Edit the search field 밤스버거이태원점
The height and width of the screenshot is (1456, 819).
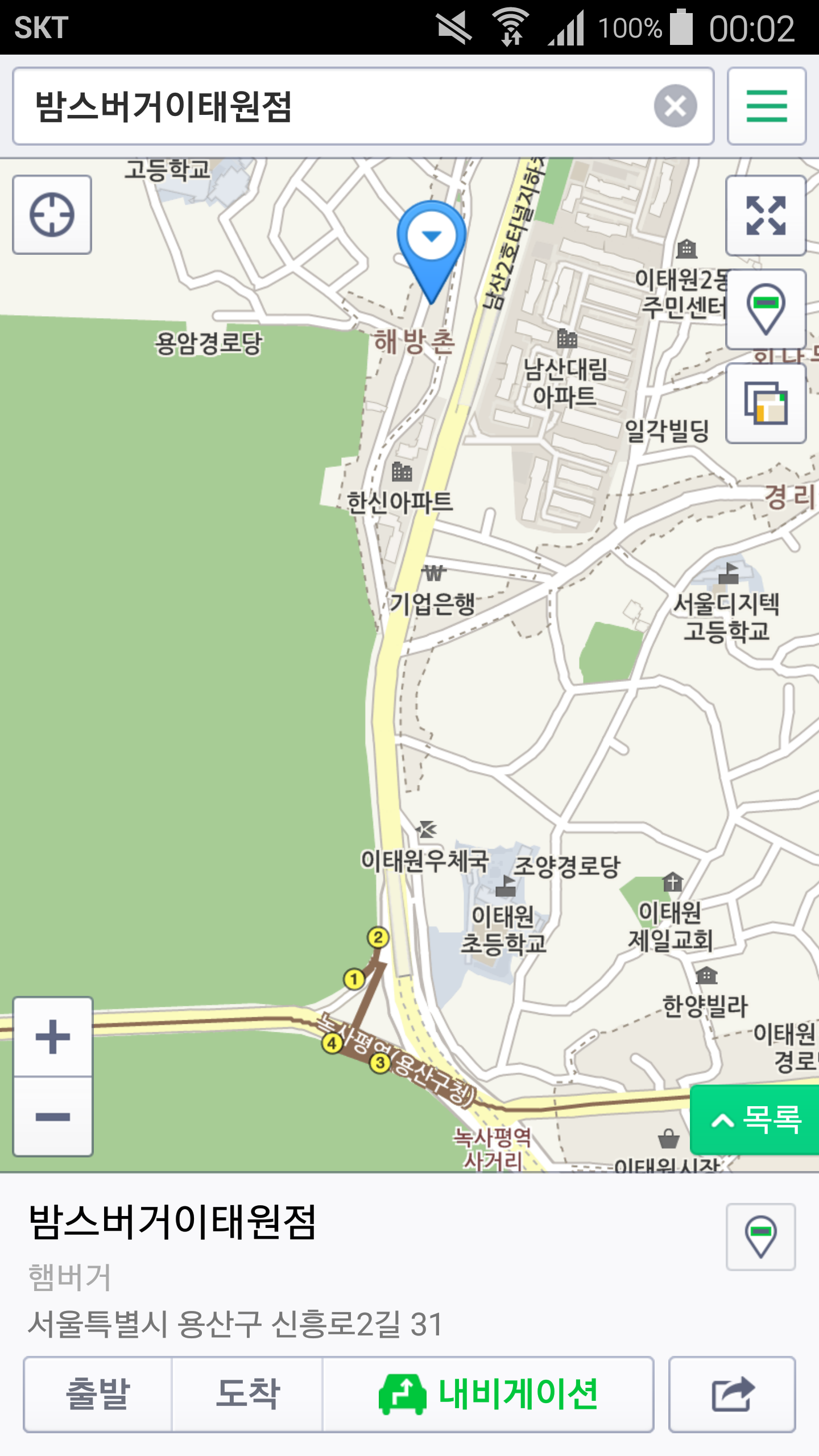coord(330,106)
